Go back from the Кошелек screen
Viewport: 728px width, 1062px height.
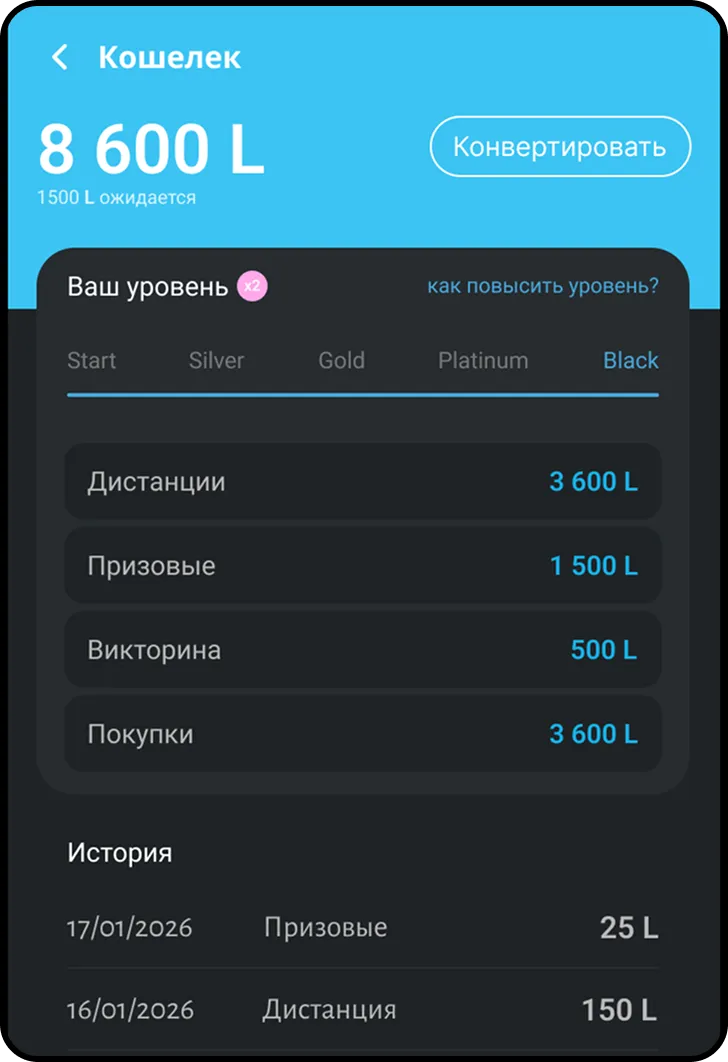[59, 58]
